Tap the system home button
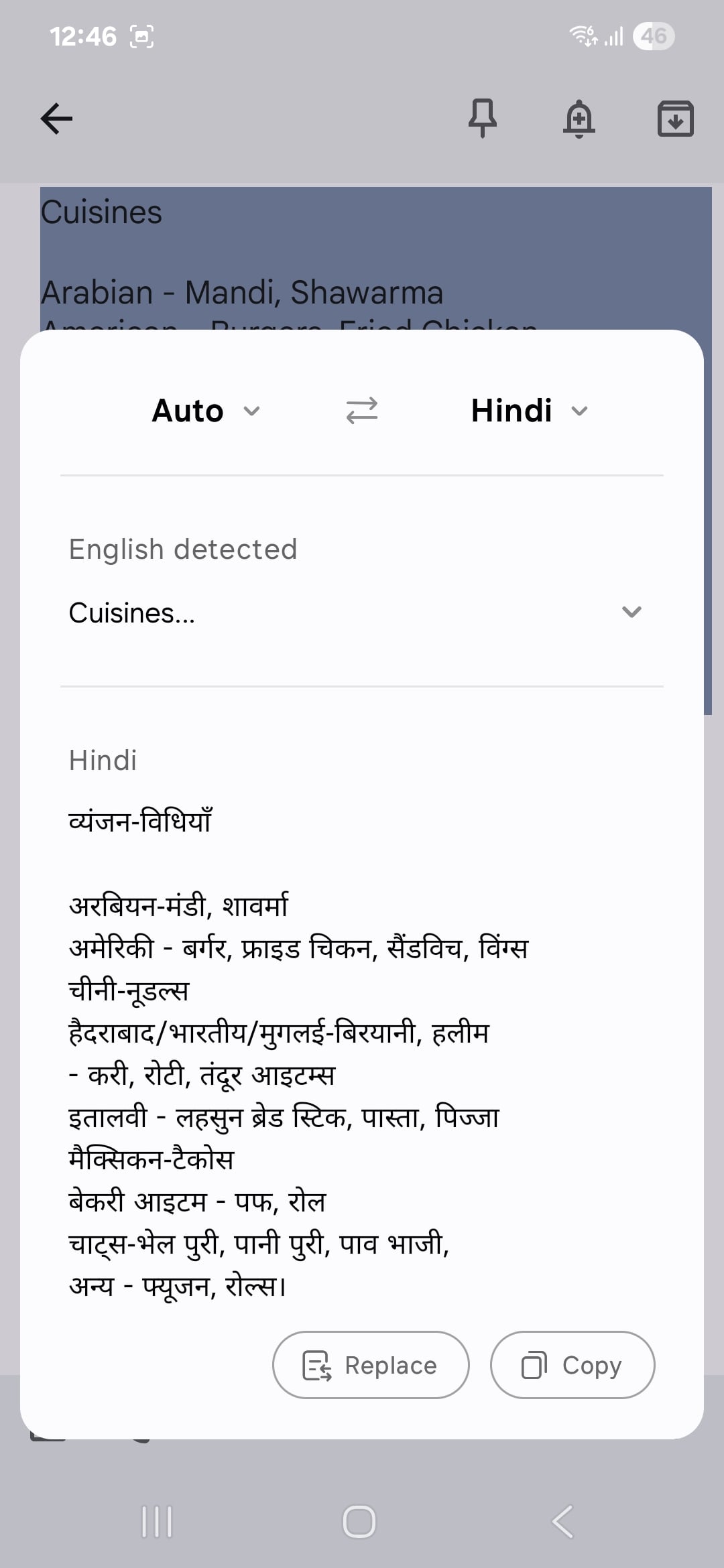724x1568 pixels. coord(359,1522)
